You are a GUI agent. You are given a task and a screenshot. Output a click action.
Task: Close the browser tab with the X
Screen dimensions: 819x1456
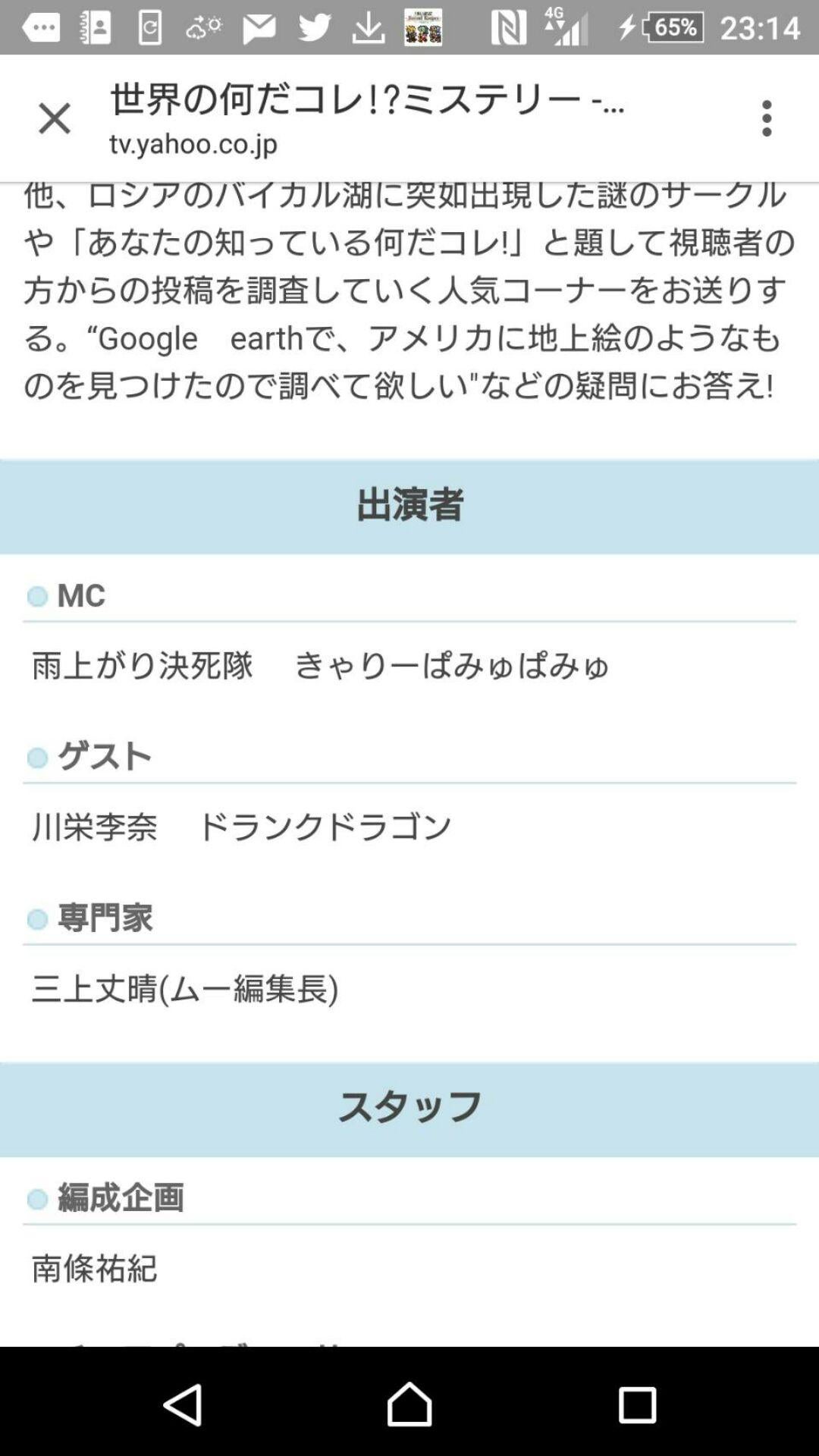click(55, 118)
